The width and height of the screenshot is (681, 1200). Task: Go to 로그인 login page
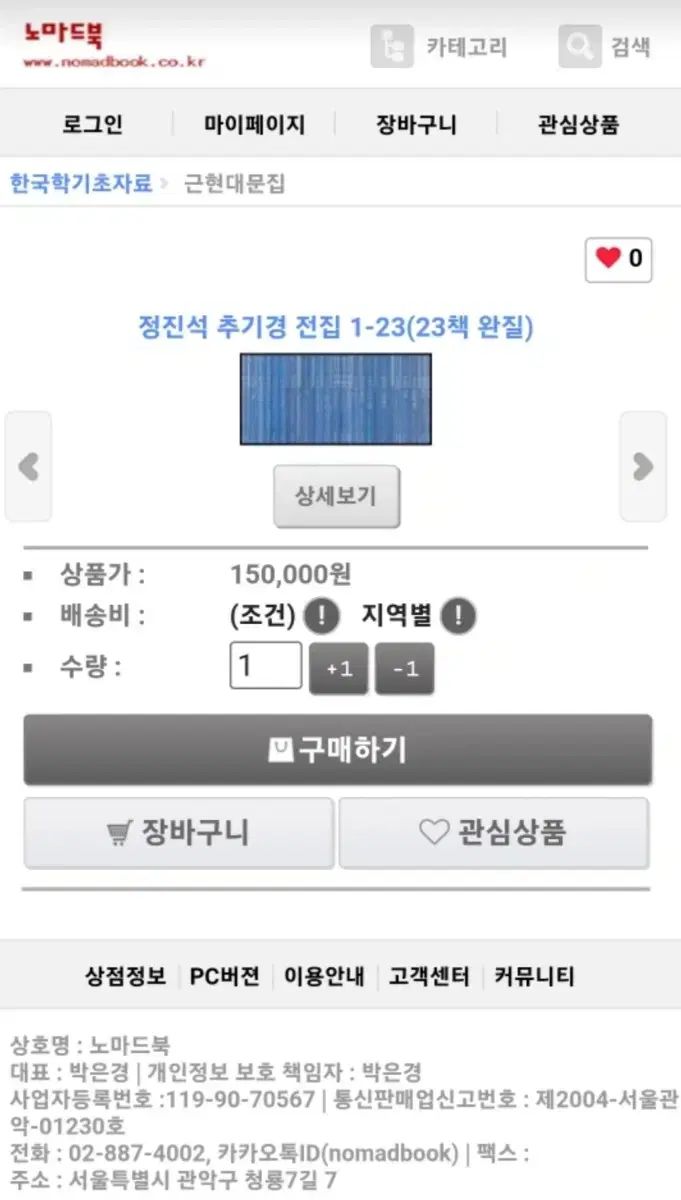tap(92, 125)
